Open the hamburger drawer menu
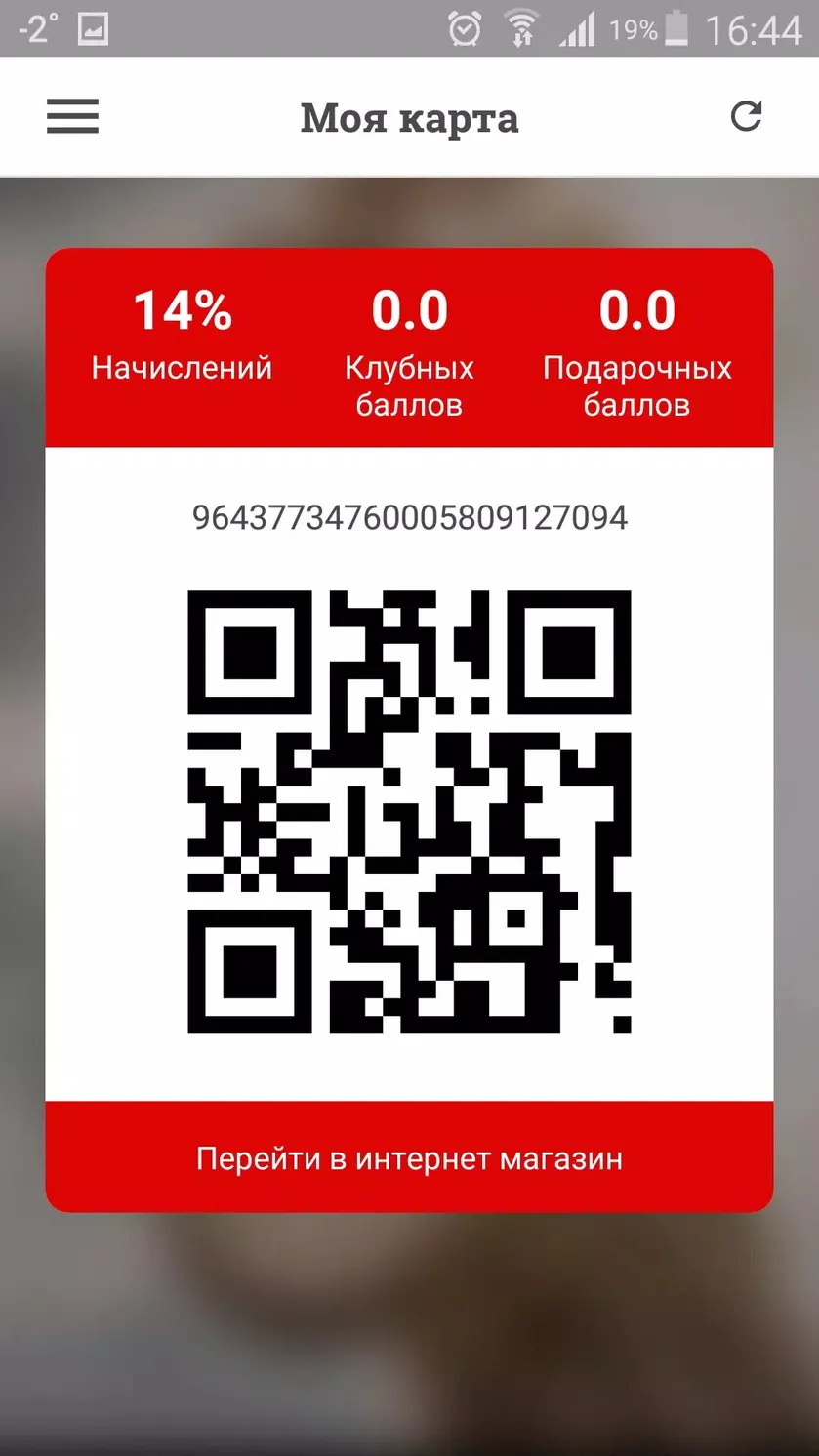Image resolution: width=819 pixels, height=1456 pixels. (73, 117)
